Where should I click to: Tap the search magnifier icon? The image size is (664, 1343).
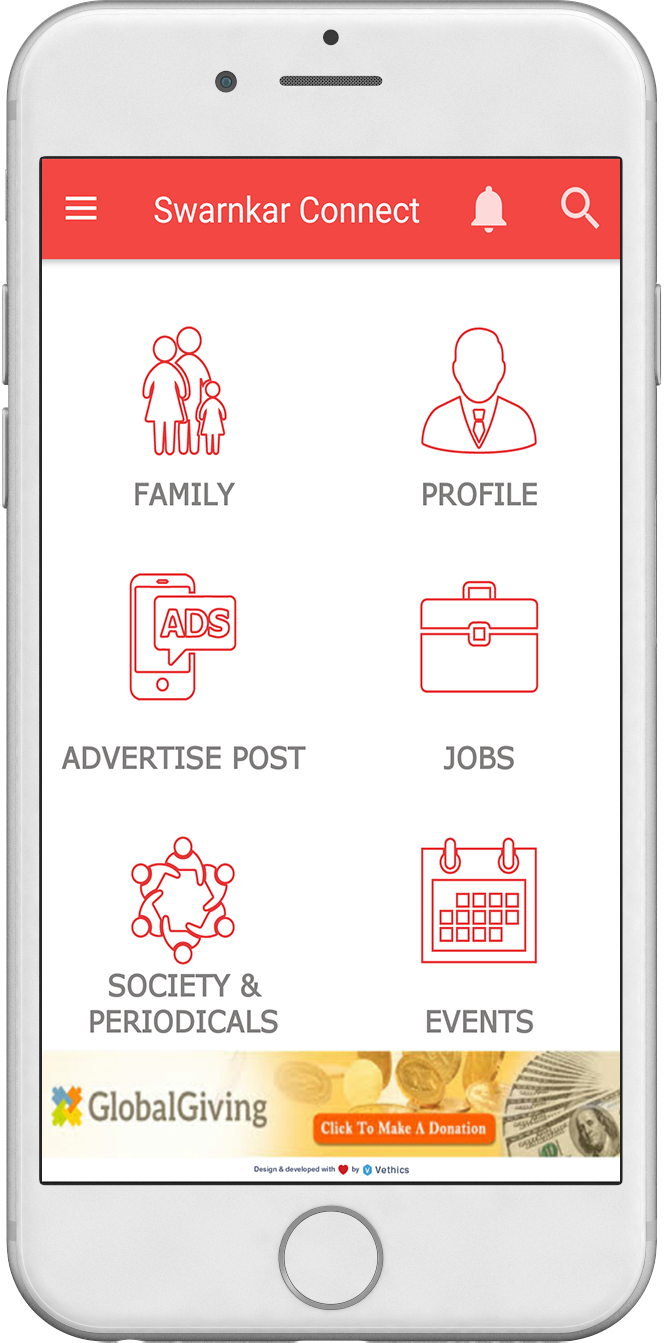(x=580, y=209)
